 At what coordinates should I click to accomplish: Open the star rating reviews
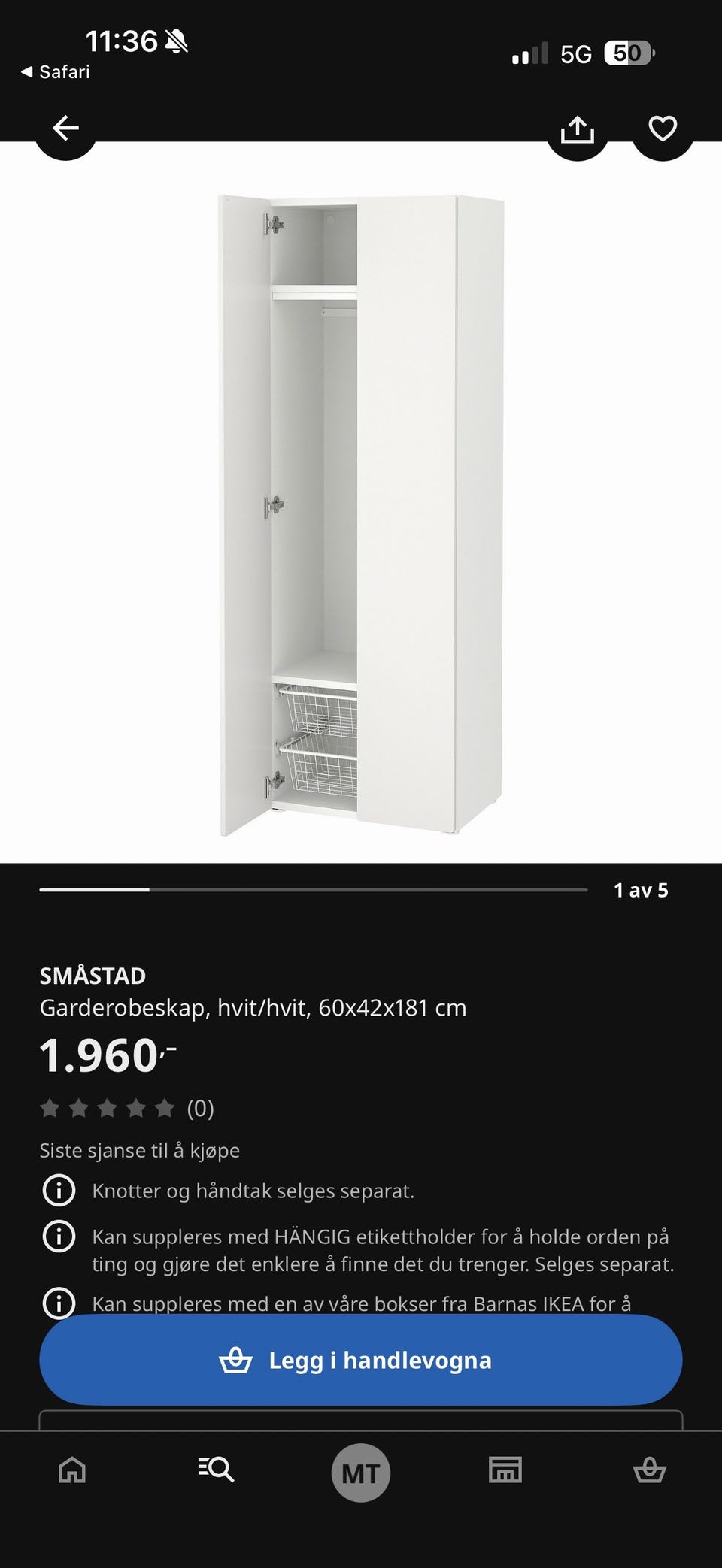(127, 1108)
